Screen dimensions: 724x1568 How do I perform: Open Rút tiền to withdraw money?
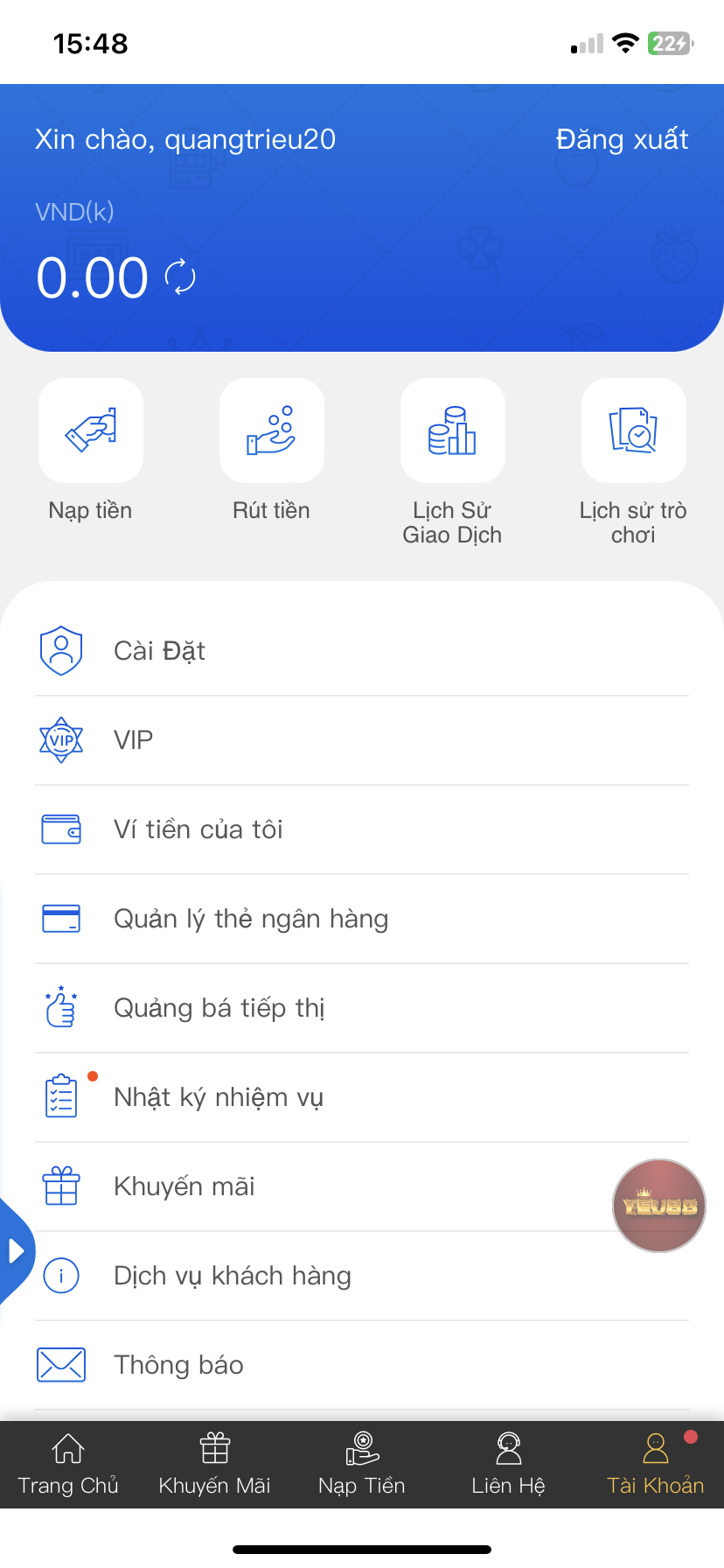[272, 430]
